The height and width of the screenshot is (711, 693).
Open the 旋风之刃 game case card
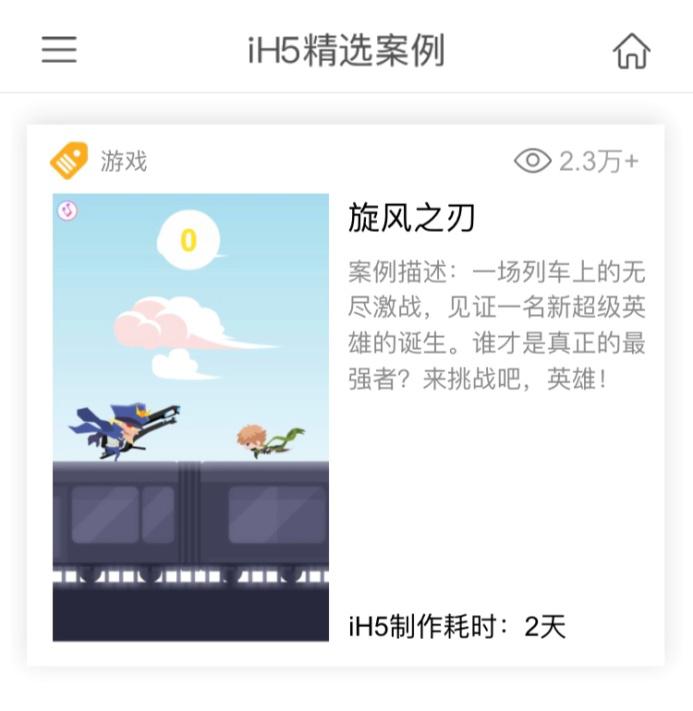pos(411,217)
